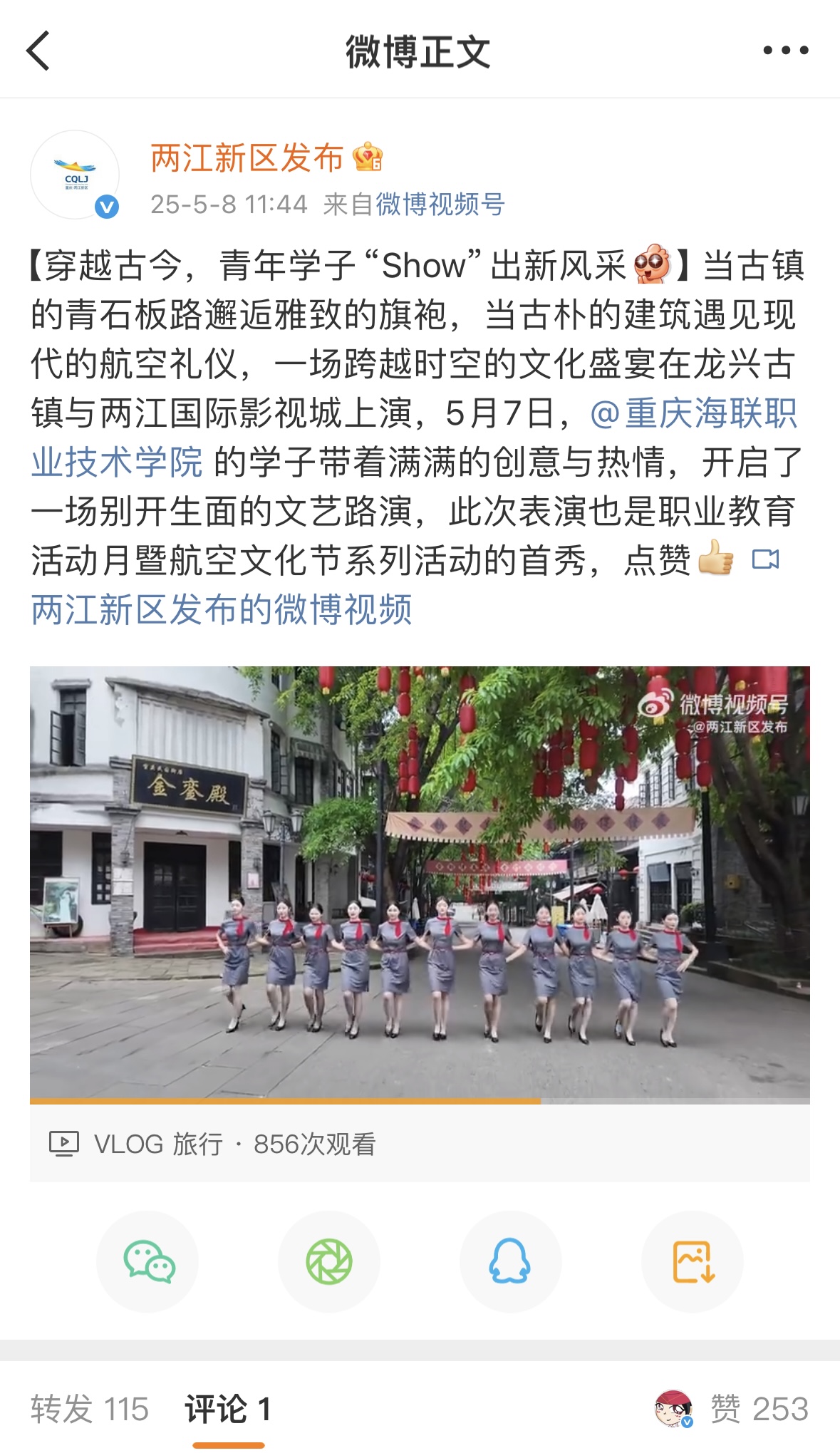Open the 微博视频号 source link
This screenshot has width=840, height=1453.
(x=440, y=205)
